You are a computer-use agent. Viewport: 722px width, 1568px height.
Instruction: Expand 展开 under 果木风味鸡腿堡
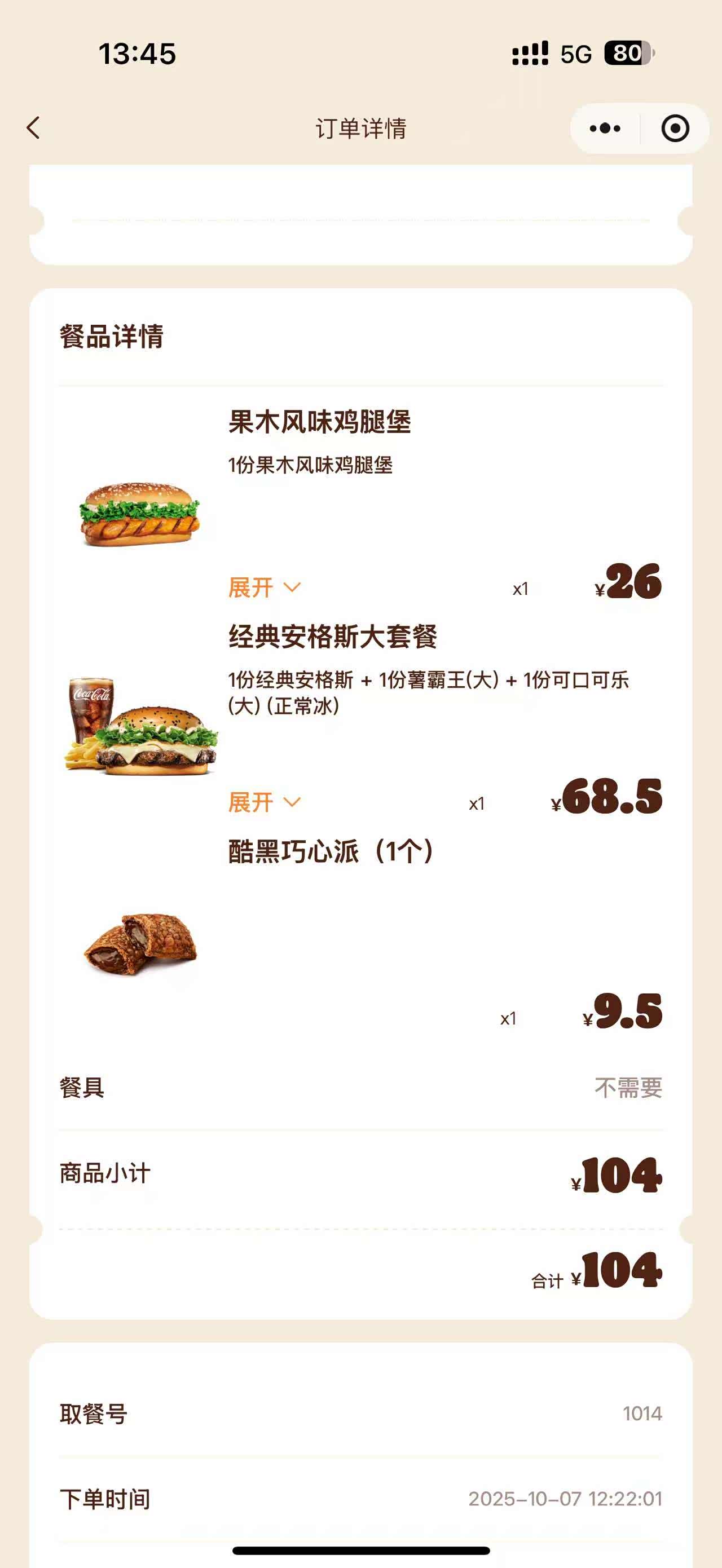click(x=264, y=588)
